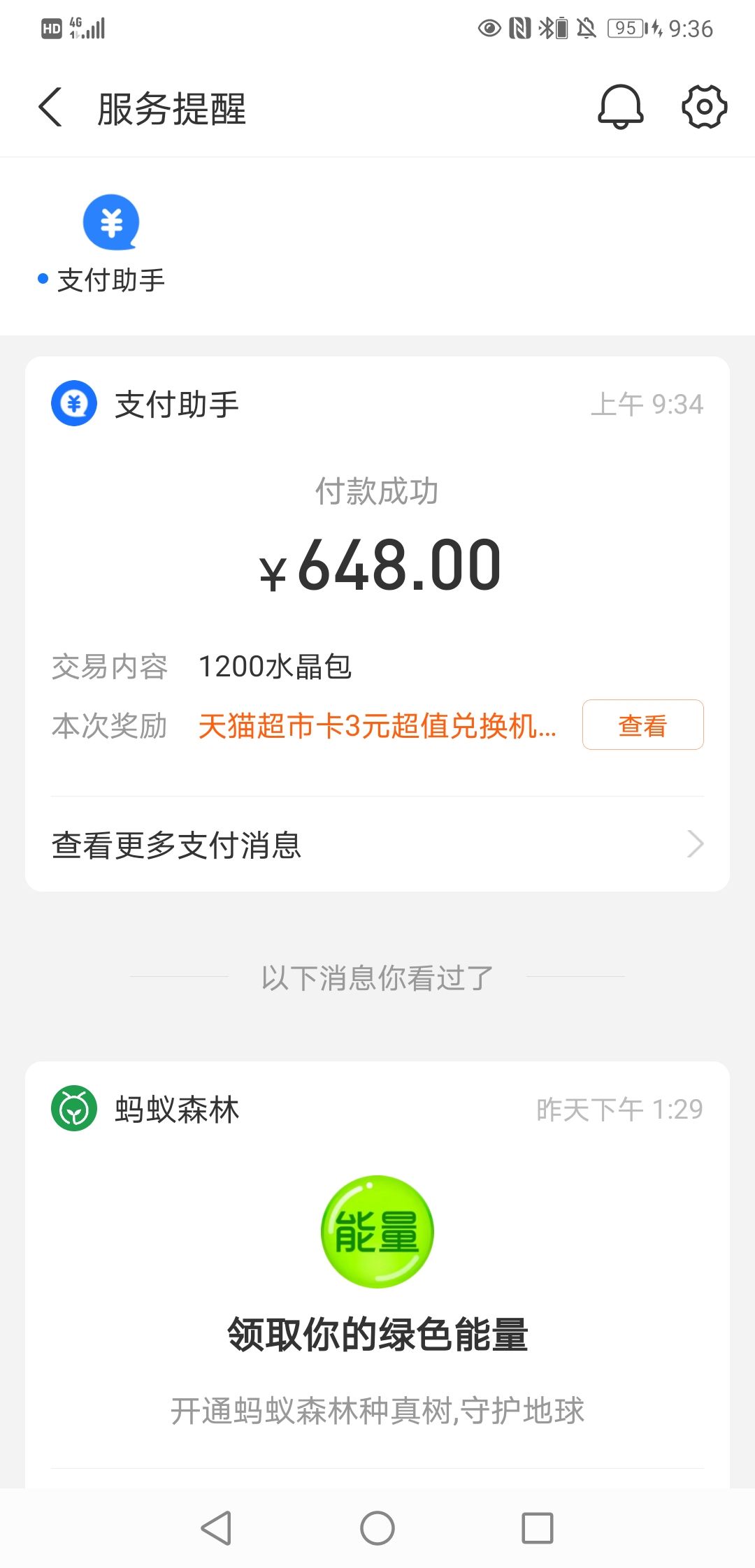
Task: Open the 支付助手 conversation header
Action: click(x=175, y=404)
